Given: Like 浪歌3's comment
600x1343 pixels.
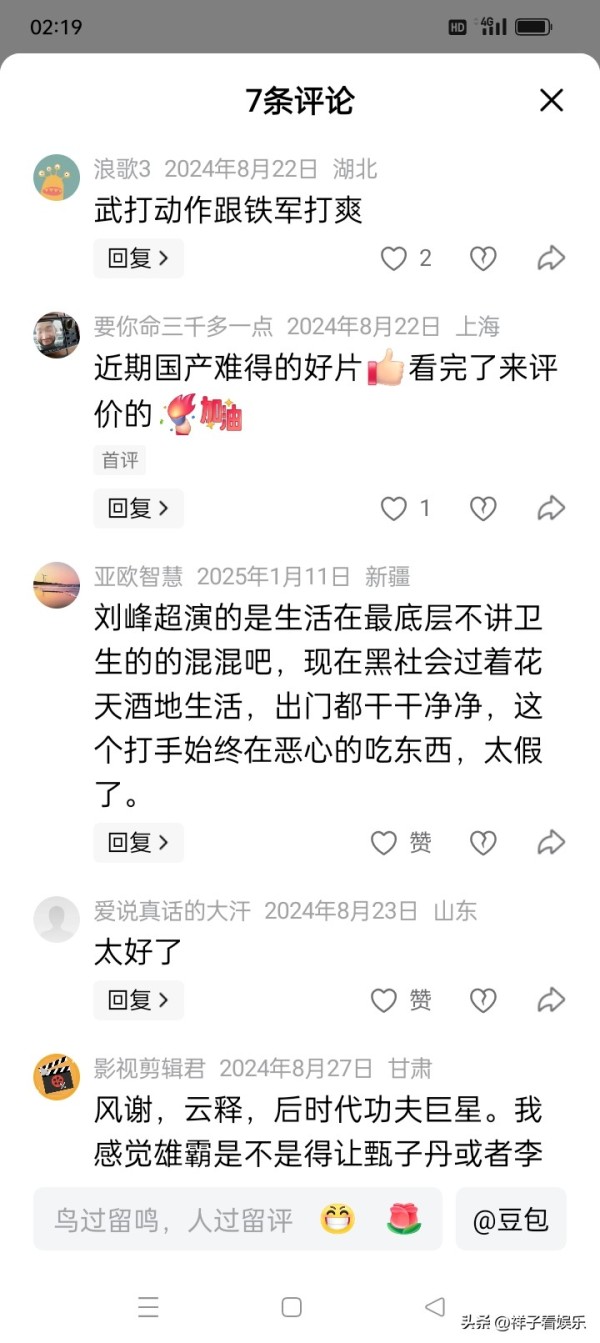Looking at the screenshot, I should 394,259.
